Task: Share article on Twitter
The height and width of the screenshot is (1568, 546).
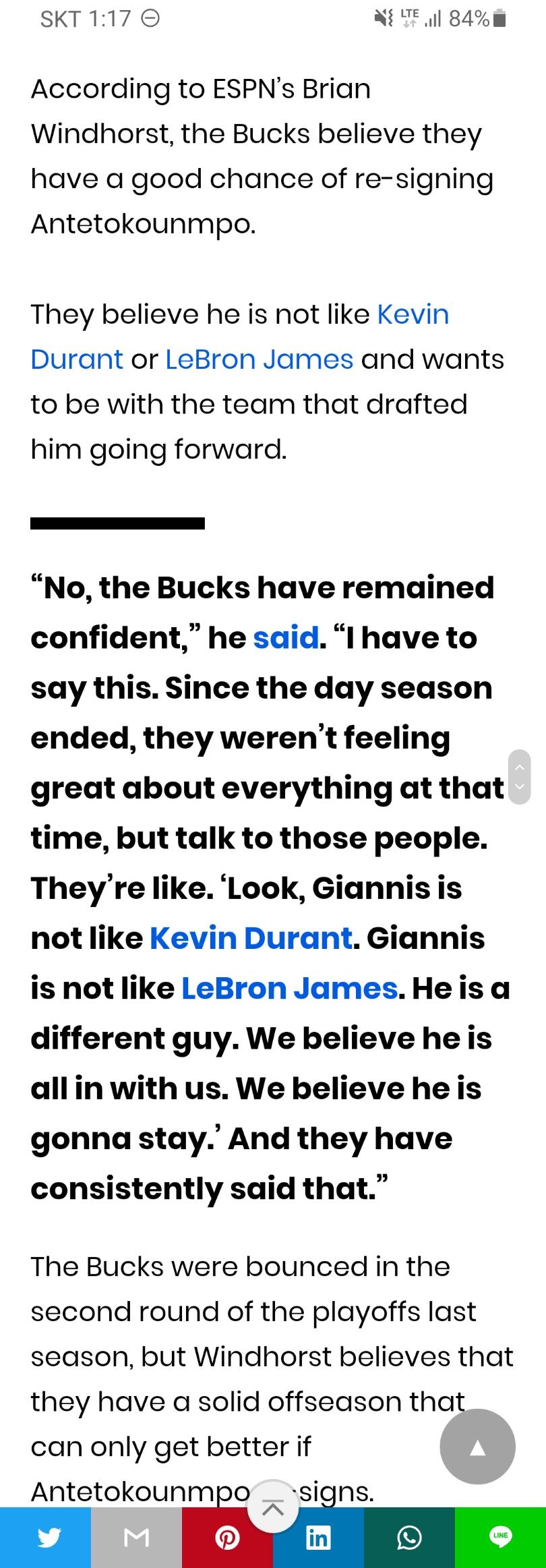Action: [x=45, y=1538]
